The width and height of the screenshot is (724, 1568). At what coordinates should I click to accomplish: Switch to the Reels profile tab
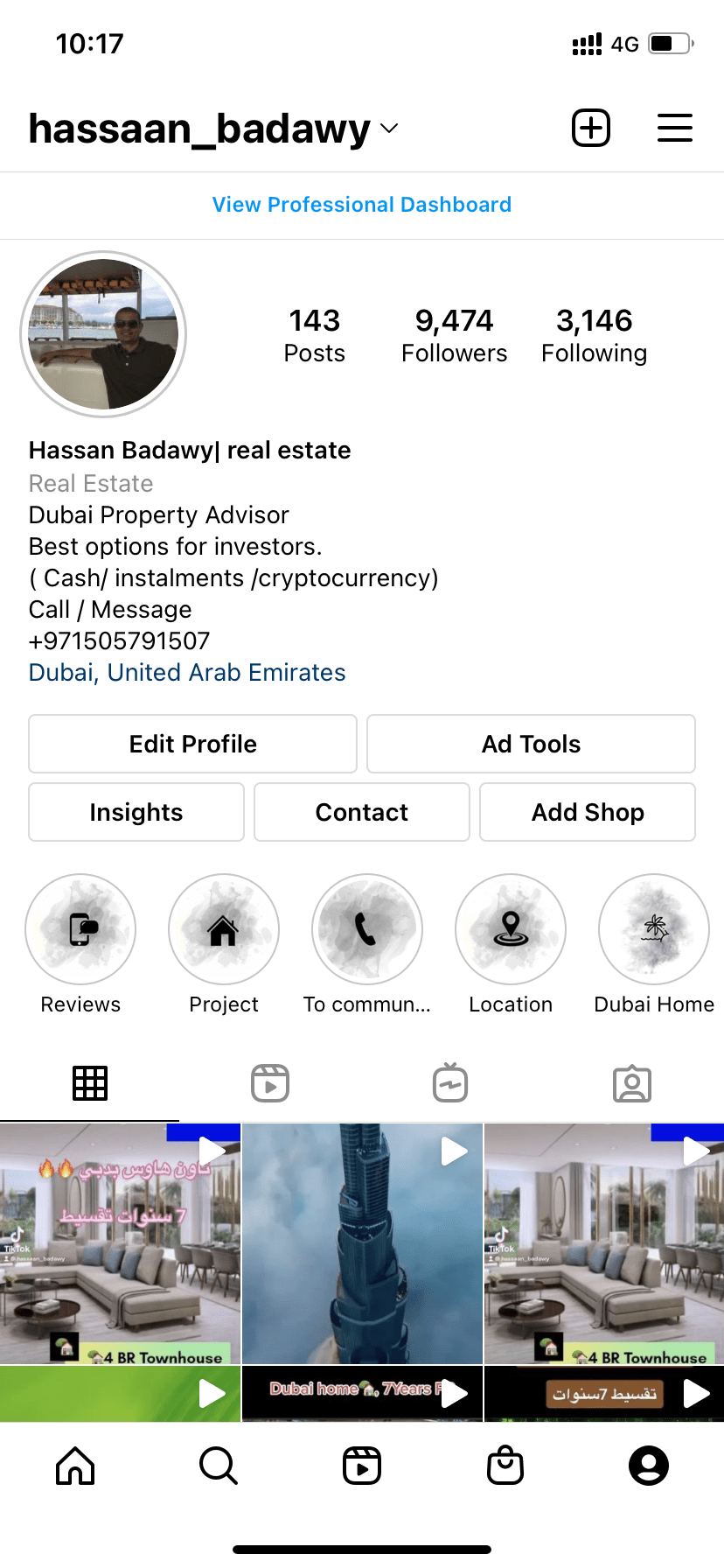(270, 1083)
